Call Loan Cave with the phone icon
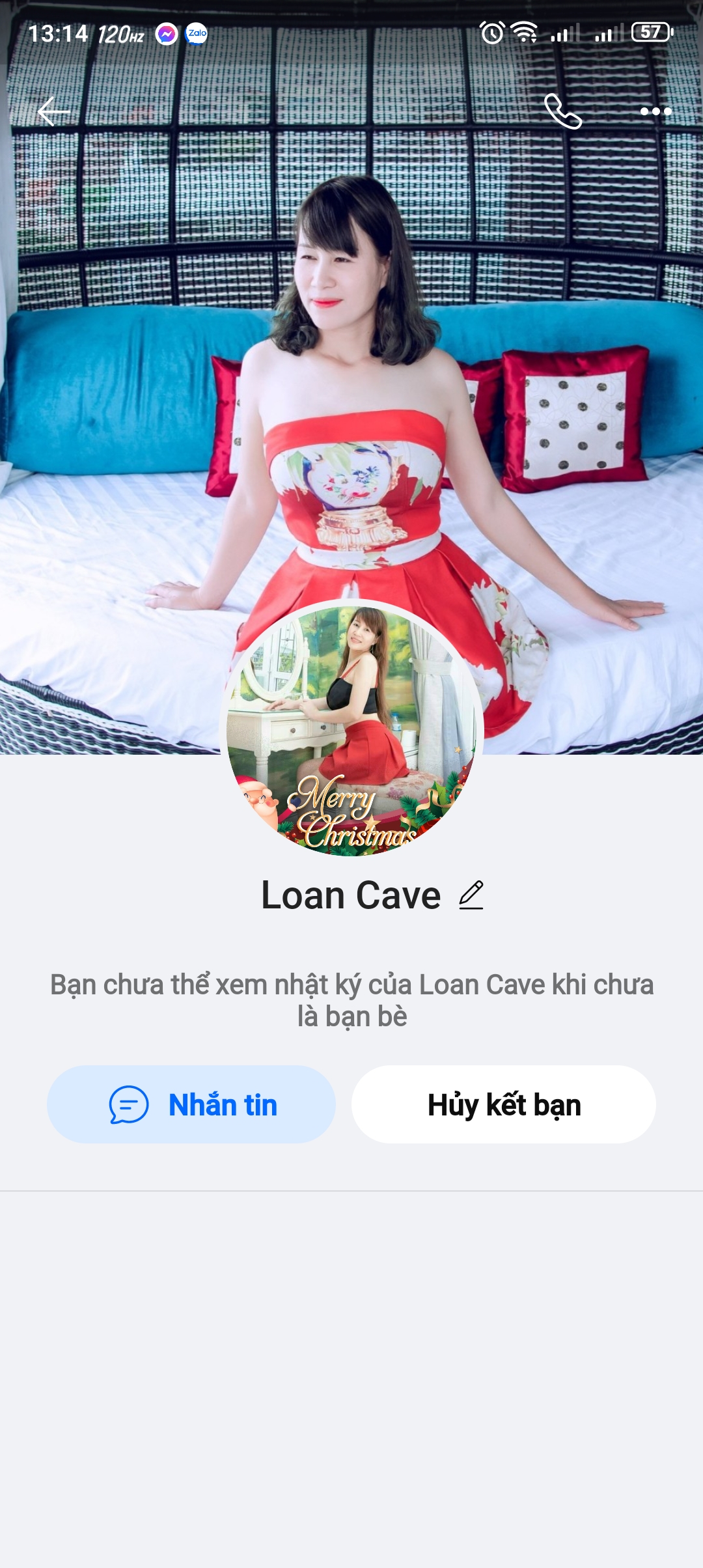 562,112
